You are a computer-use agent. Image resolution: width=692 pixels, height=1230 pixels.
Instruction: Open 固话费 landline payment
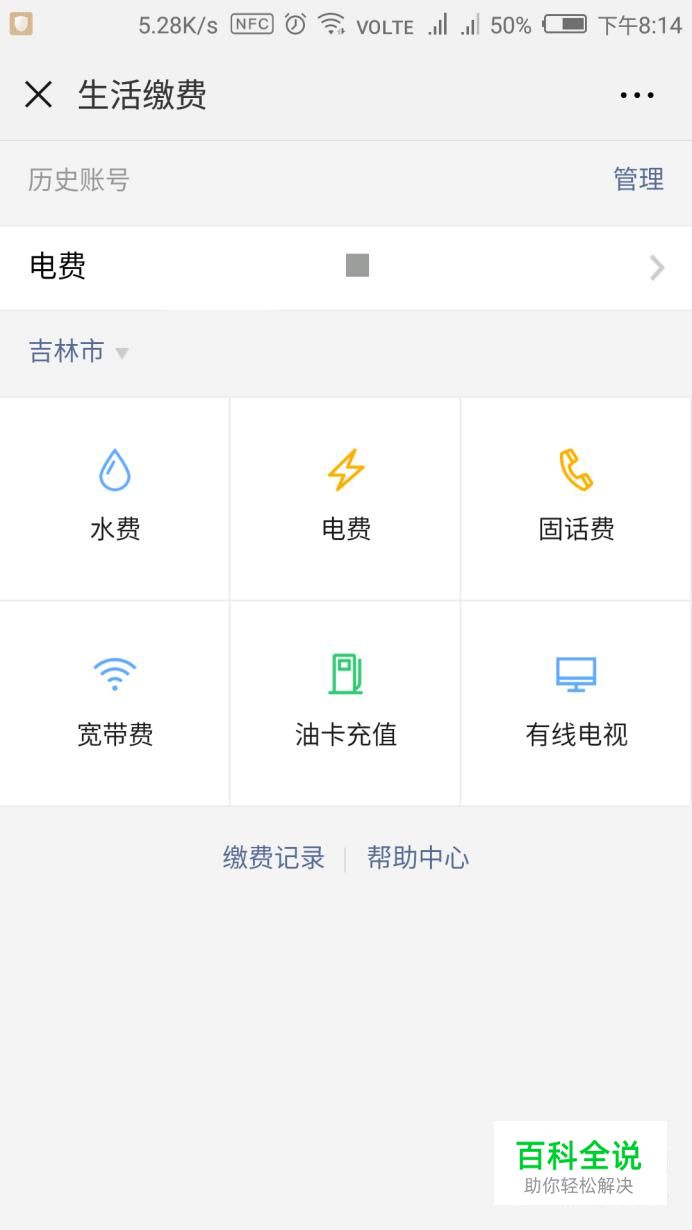[x=576, y=498]
